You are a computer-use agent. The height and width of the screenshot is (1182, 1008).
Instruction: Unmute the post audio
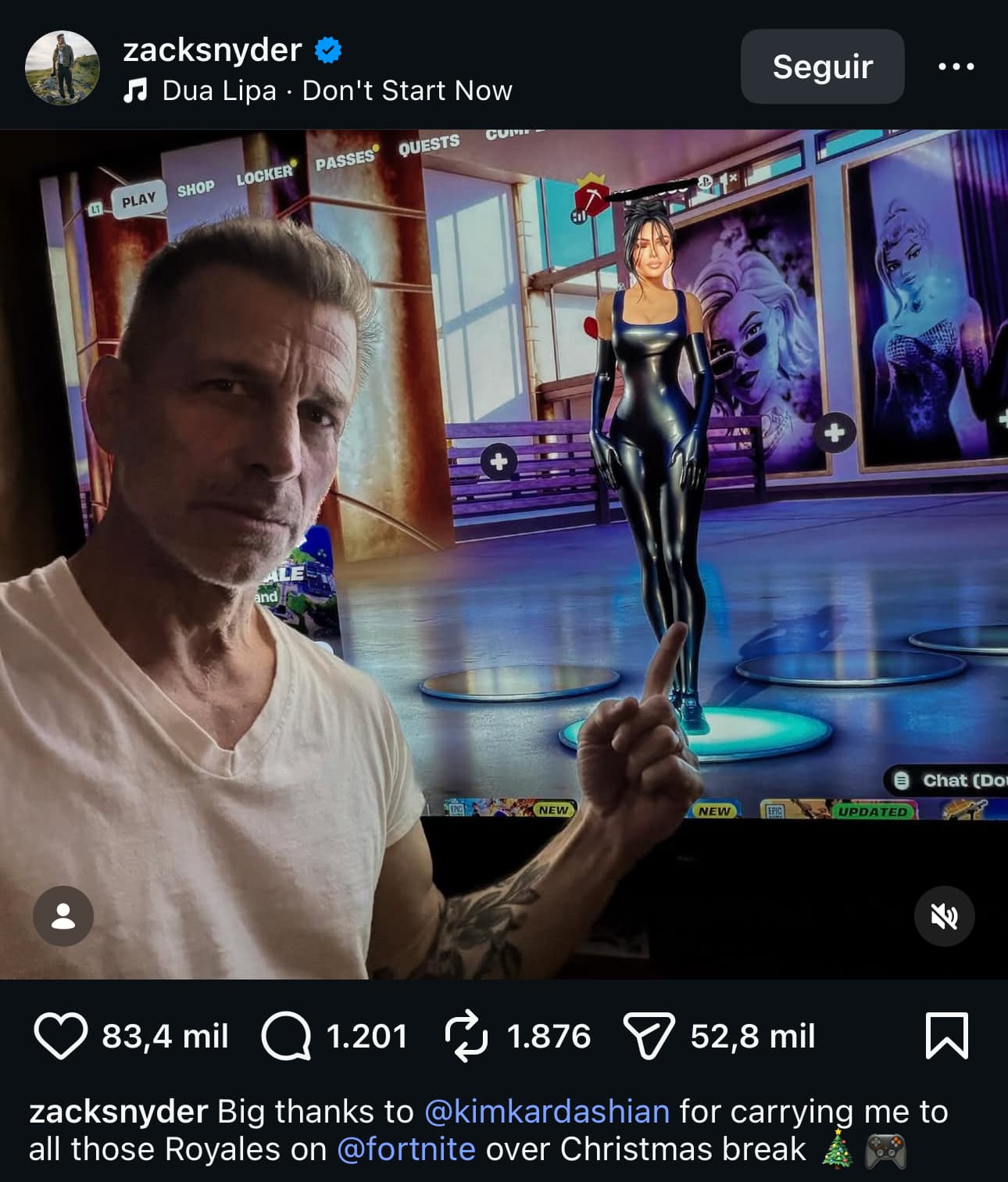coord(944,916)
